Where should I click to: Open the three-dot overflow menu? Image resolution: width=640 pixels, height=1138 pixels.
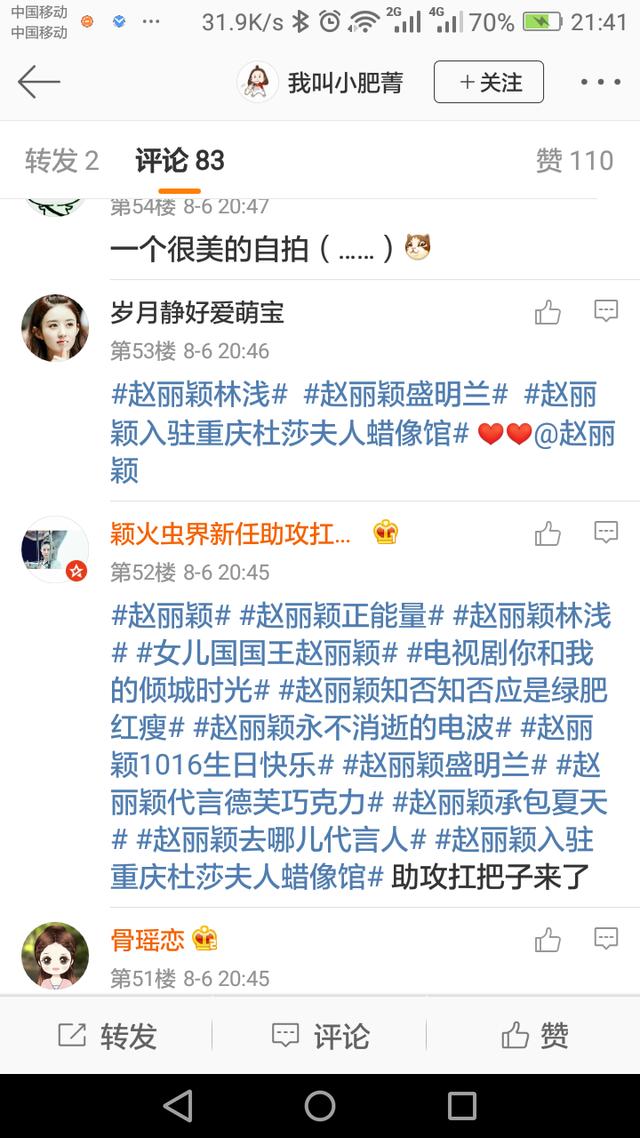tap(600, 82)
